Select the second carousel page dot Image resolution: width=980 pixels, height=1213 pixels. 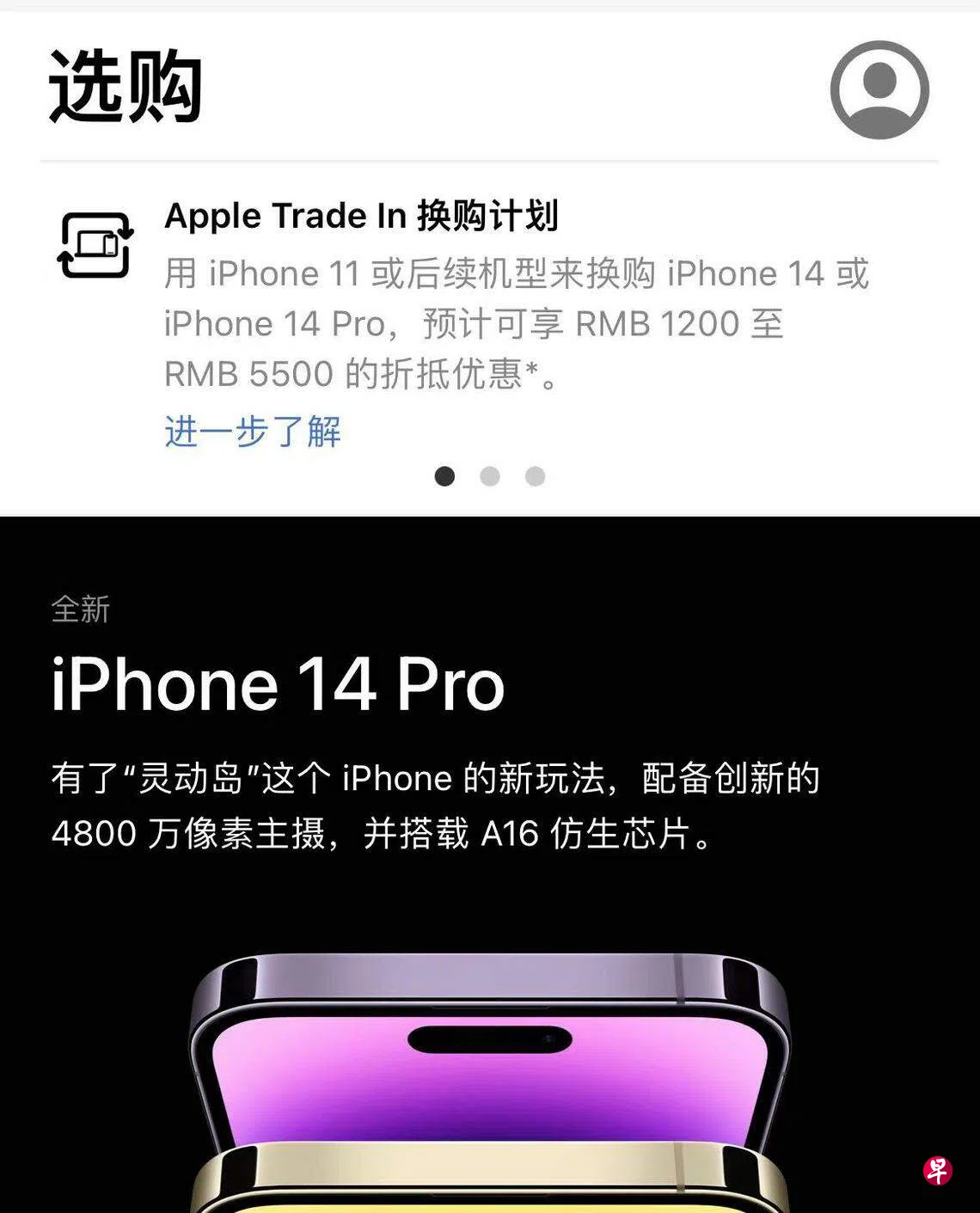pyautogui.click(x=490, y=476)
